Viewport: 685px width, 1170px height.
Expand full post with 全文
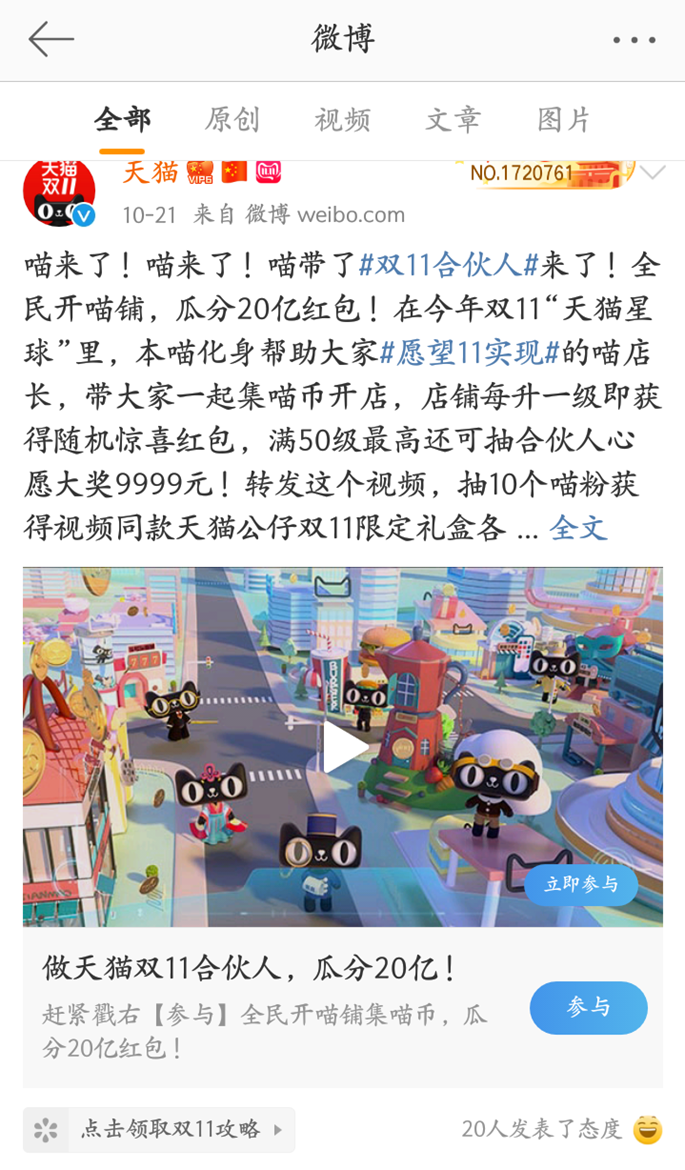coord(578,528)
